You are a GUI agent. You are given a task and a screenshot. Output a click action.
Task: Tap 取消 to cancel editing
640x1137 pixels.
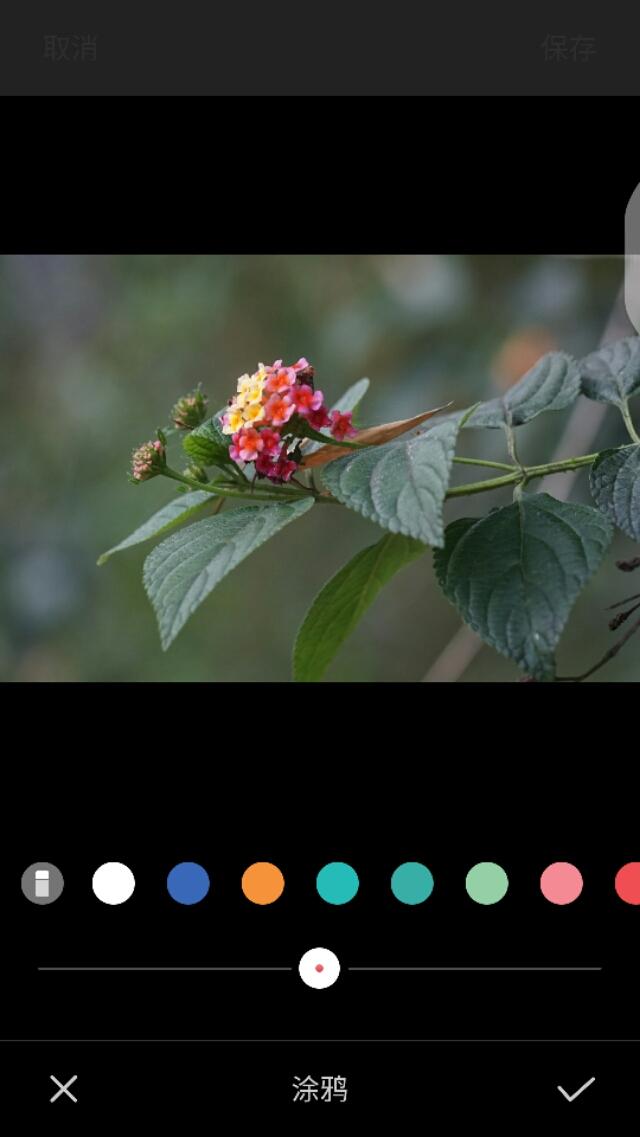click(x=70, y=48)
